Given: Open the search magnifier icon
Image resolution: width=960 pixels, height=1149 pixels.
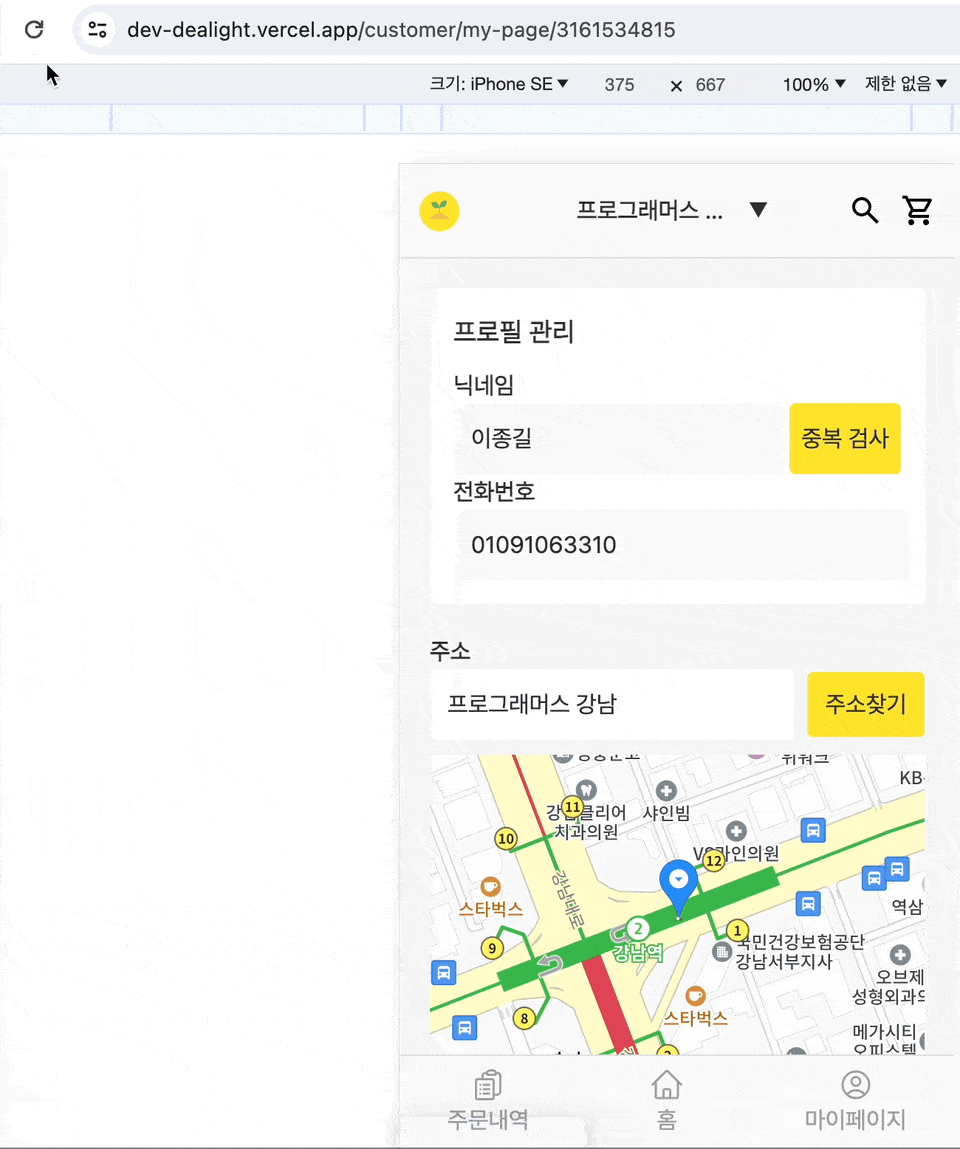Looking at the screenshot, I should pos(864,210).
